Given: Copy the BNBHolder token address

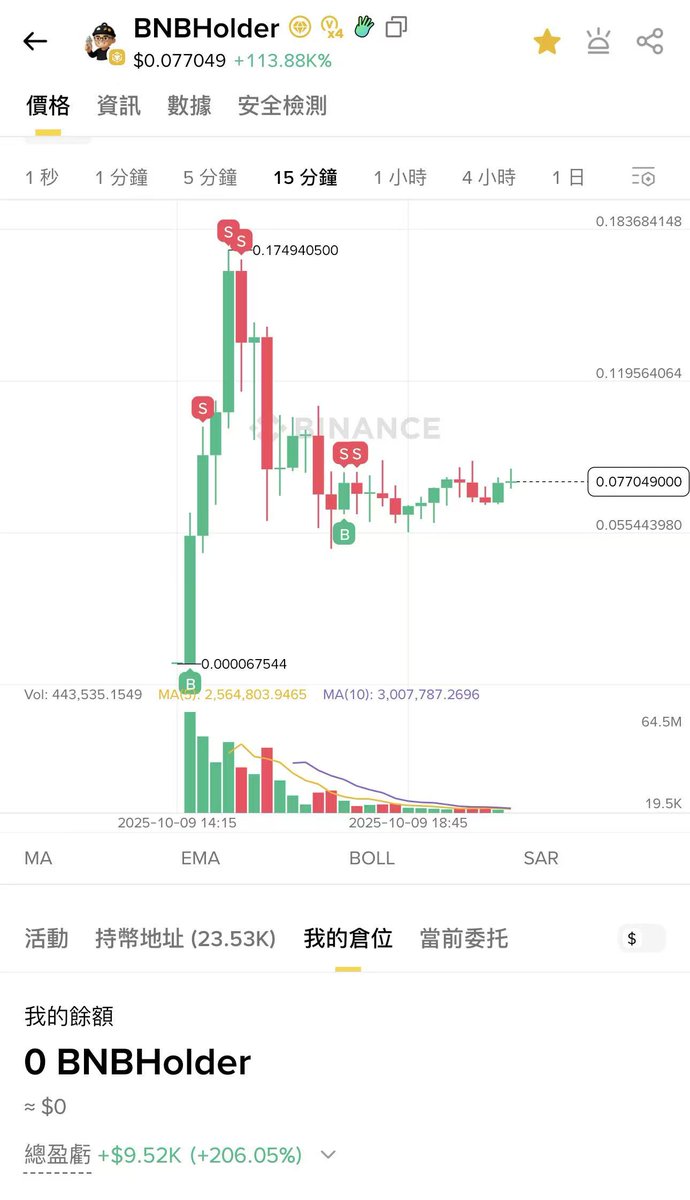Looking at the screenshot, I should pyautogui.click(x=397, y=27).
